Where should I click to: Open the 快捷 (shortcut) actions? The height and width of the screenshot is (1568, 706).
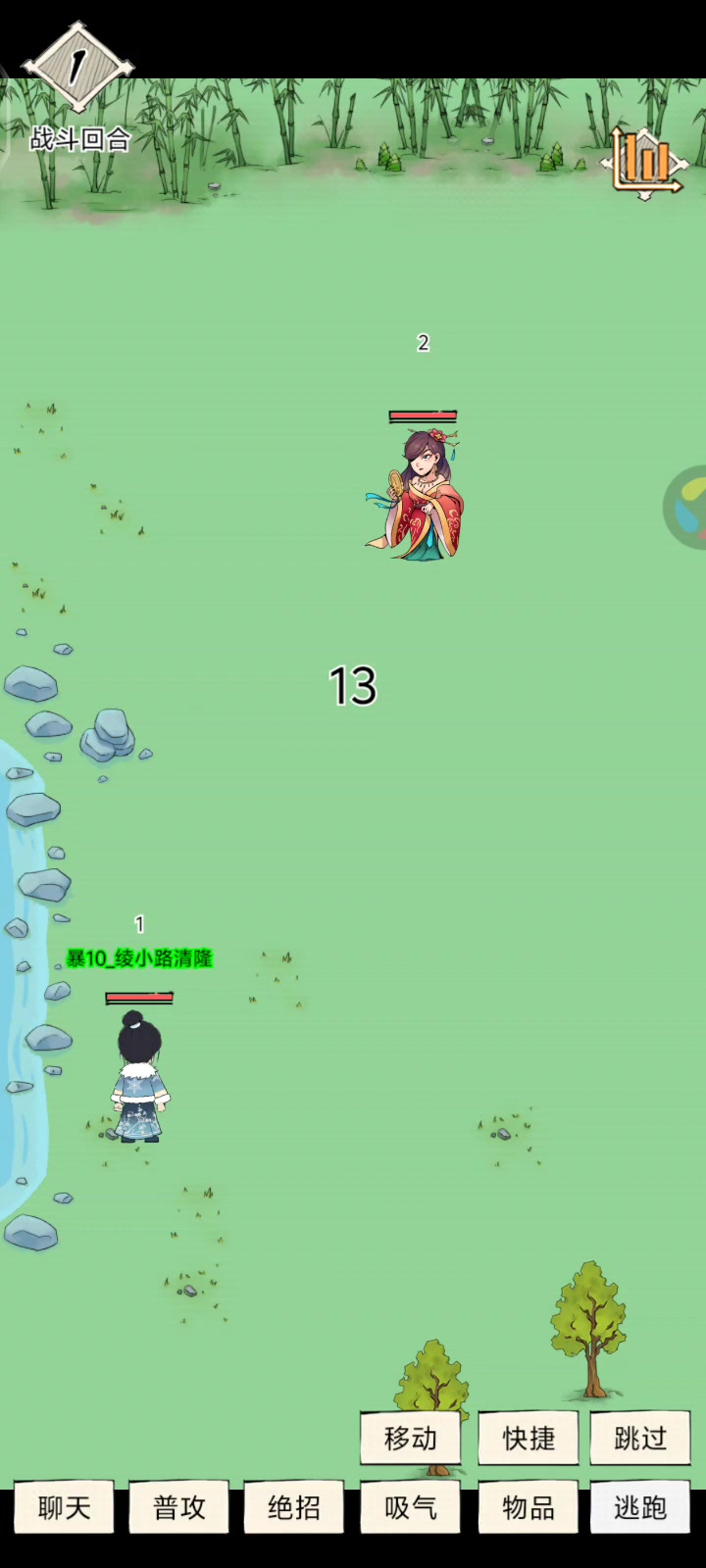coord(529,1438)
